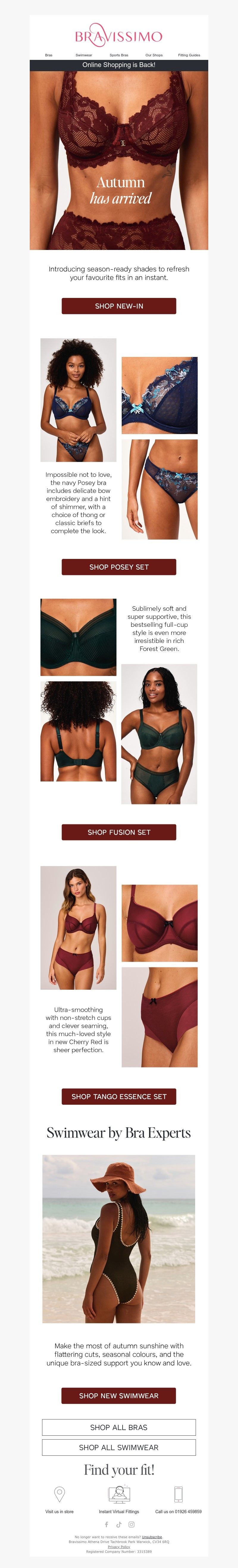Tap the Shop New-In button
The width and height of the screenshot is (238, 1568).
(x=119, y=306)
